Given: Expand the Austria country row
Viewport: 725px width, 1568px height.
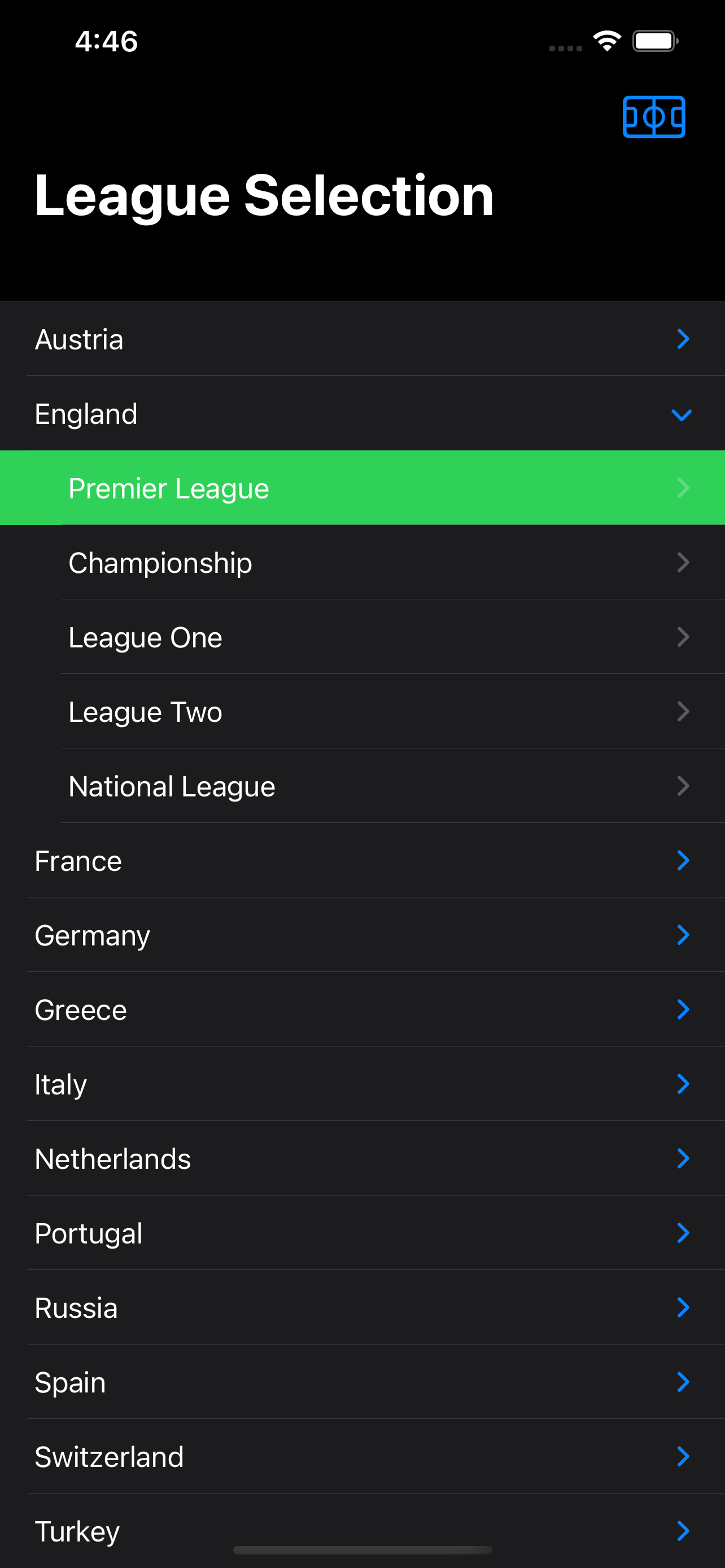Looking at the screenshot, I should pos(362,339).
